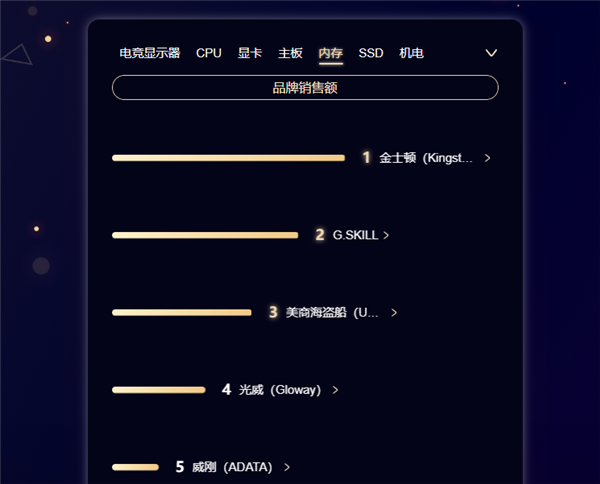Switch to the SSD tab

point(371,53)
